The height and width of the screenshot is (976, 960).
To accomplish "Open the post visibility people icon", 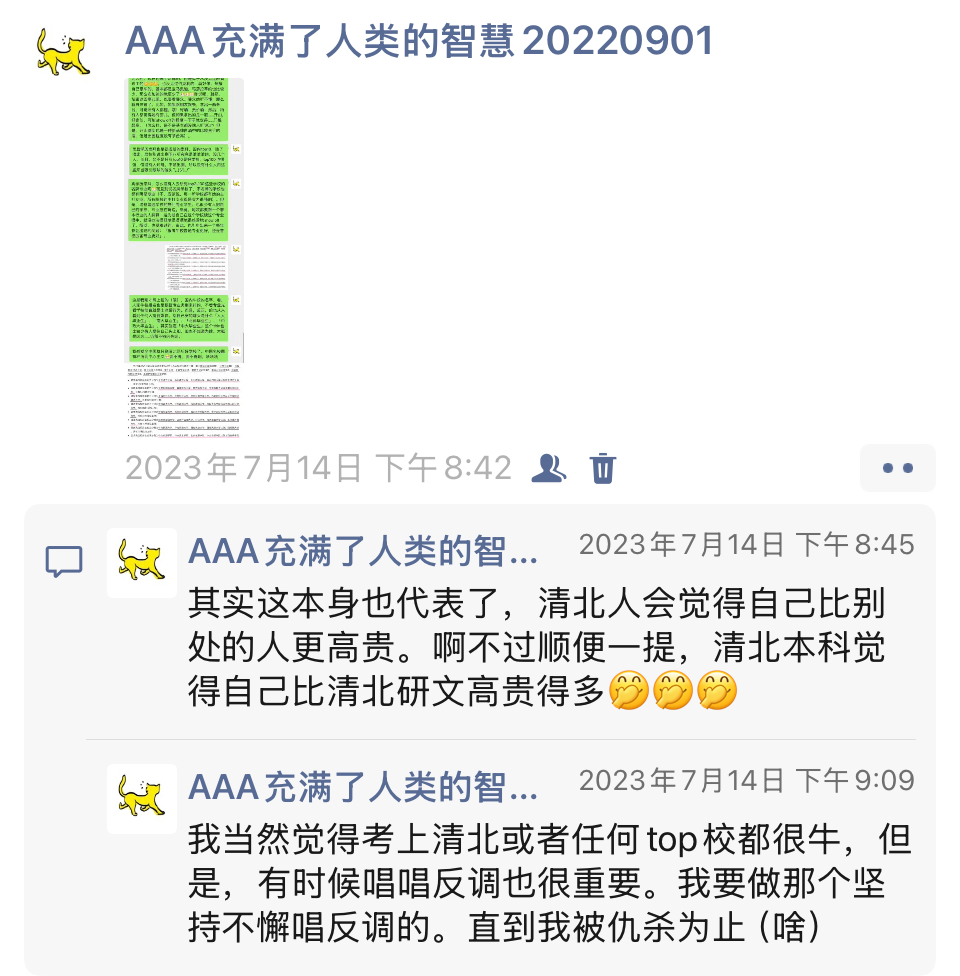I will [x=549, y=467].
